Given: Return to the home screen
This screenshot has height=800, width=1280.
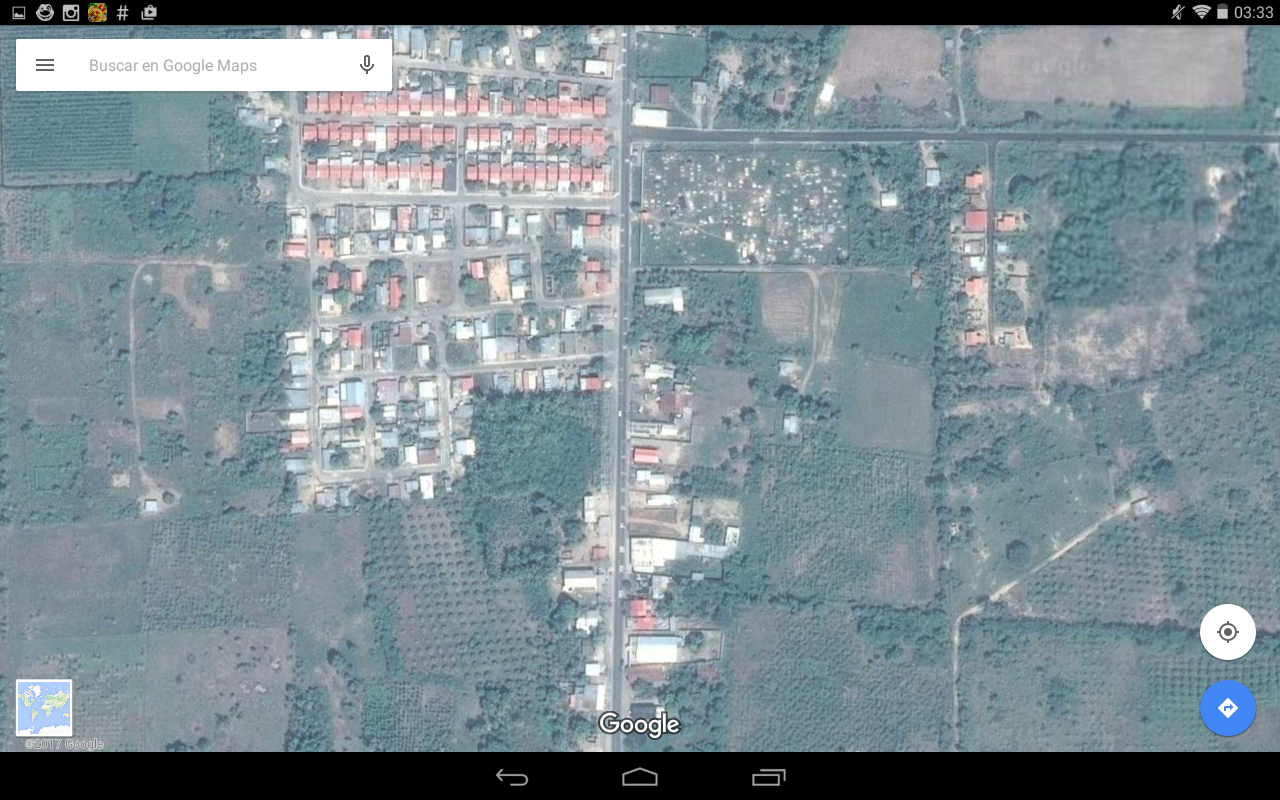Looking at the screenshot, I should coord(640,777).
